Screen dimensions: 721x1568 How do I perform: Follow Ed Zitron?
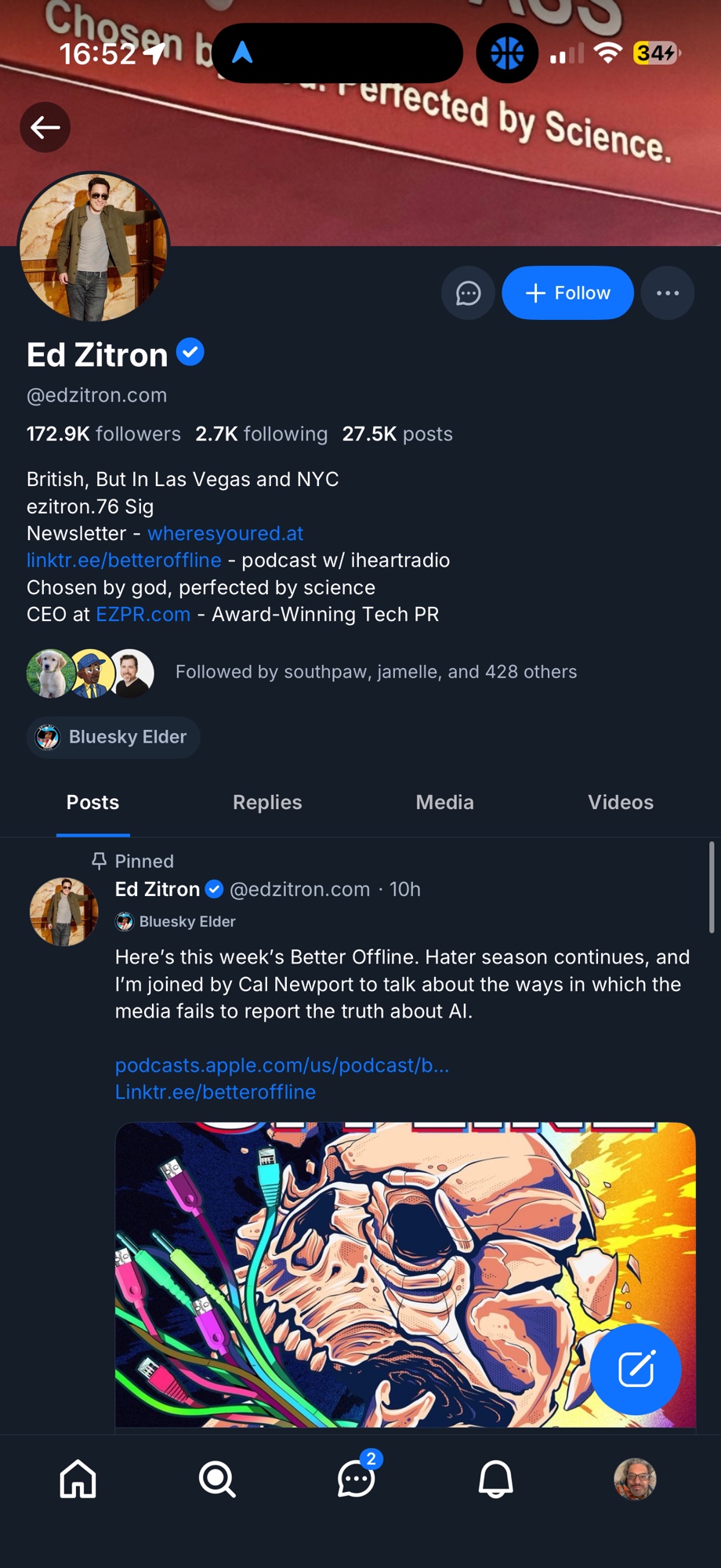[x=567, y=293]
